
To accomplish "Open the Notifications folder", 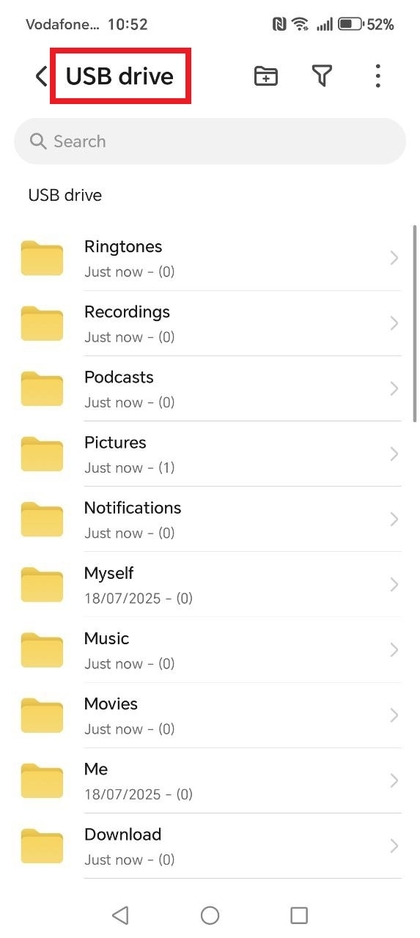I will point(210,519).
